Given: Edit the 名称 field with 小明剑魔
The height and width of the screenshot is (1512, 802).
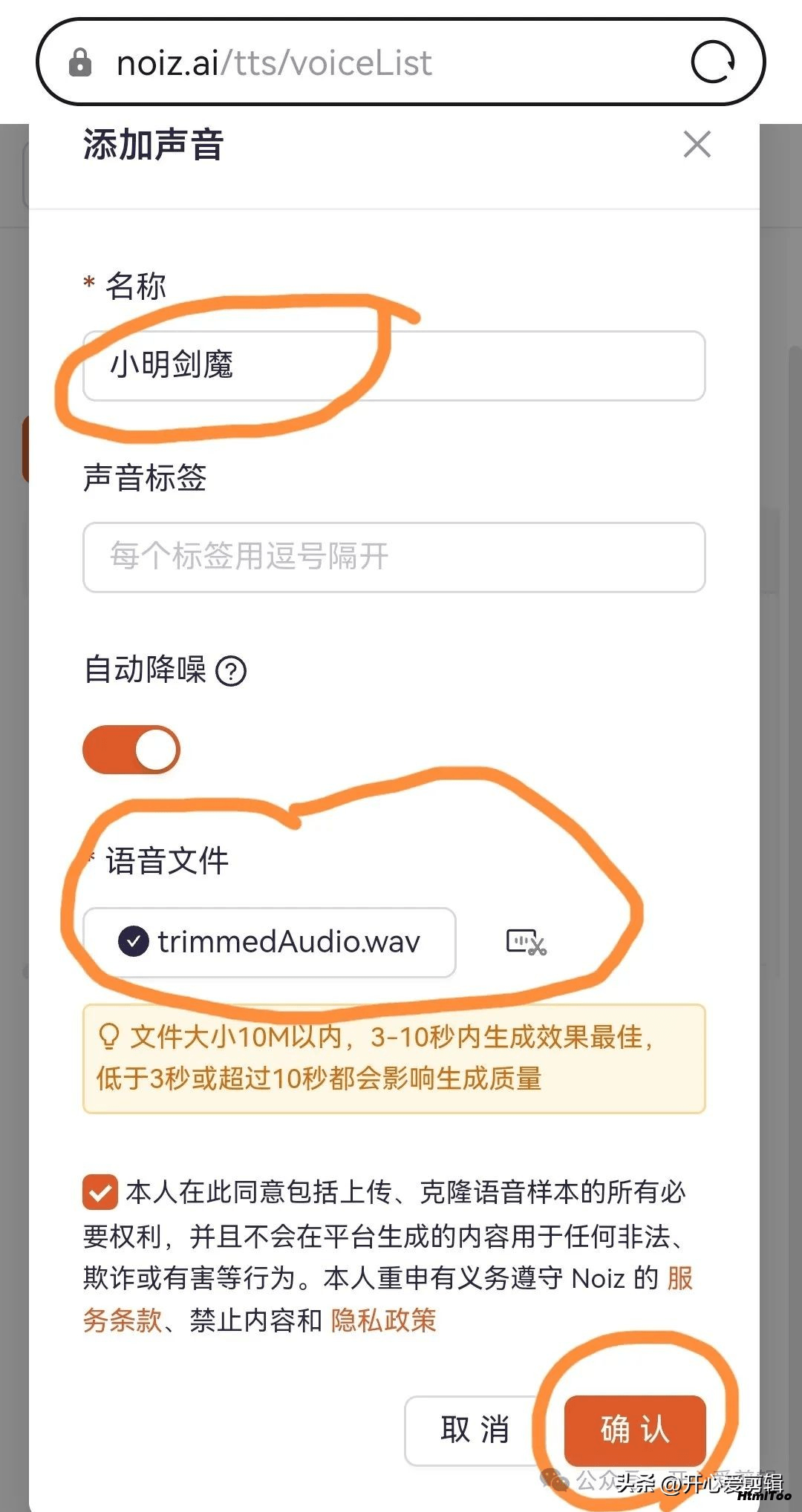Looking at the screenshot, I should (x=394, y=365).
